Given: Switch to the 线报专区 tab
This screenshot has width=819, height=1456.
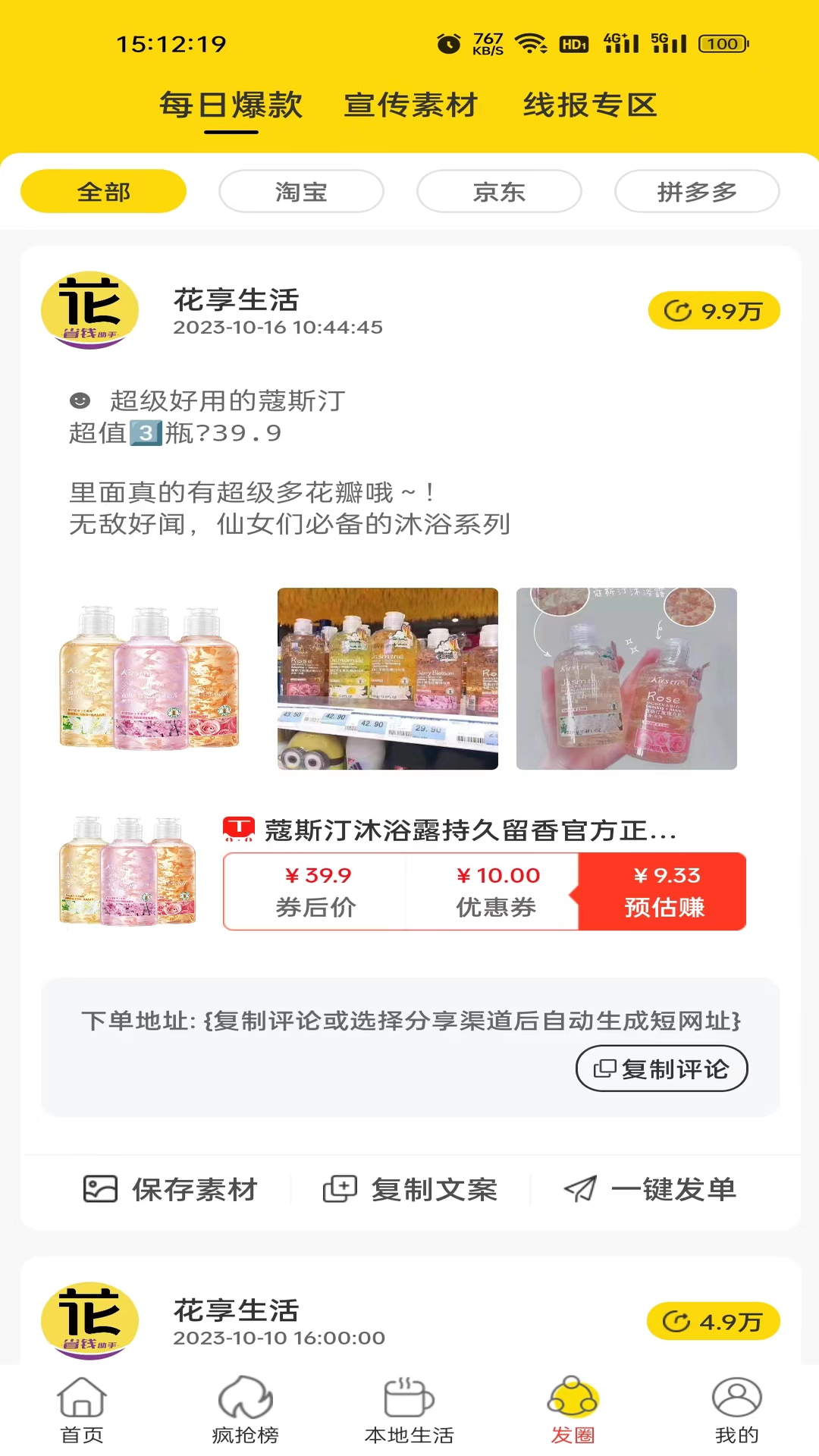Looking at the screenshot, I should pos(590,105).
